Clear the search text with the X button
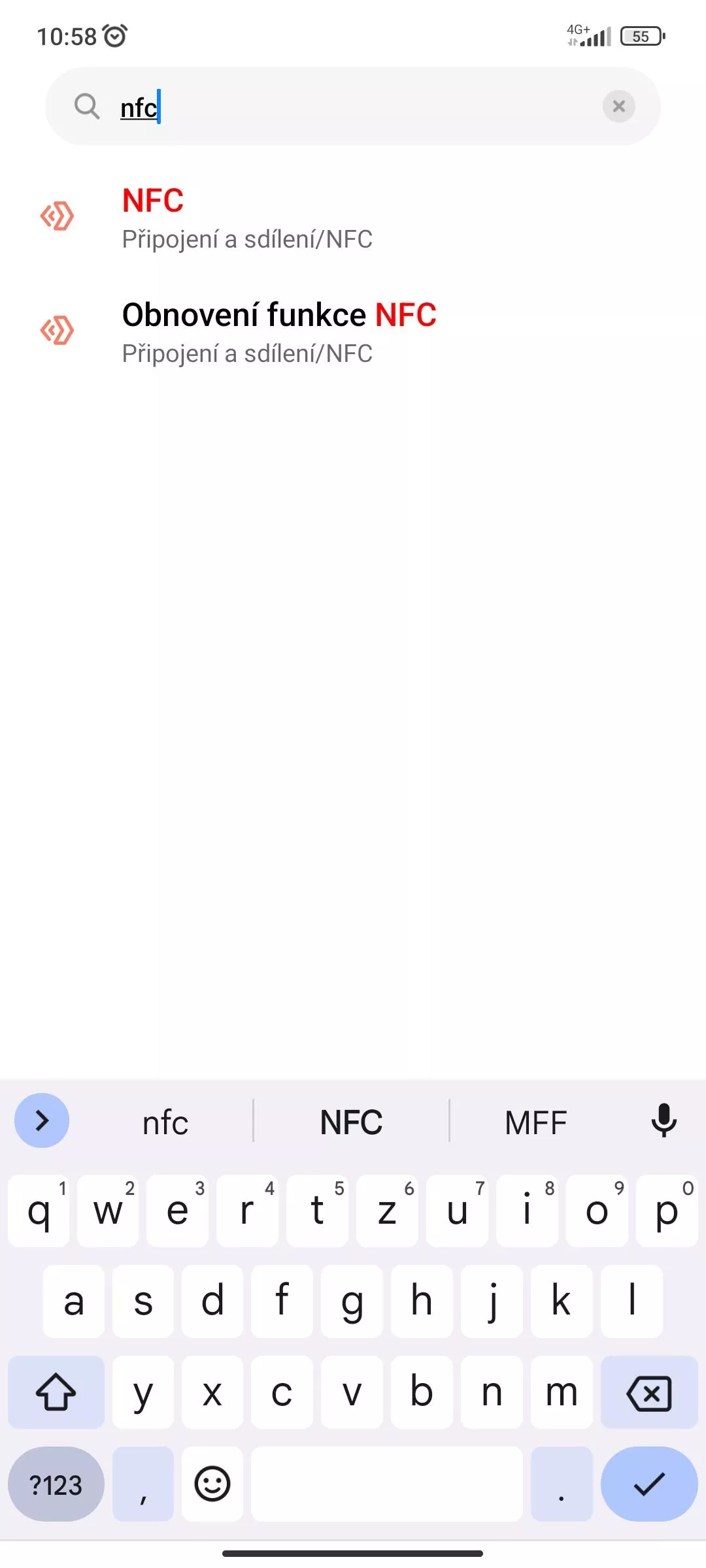 [618, 106]
